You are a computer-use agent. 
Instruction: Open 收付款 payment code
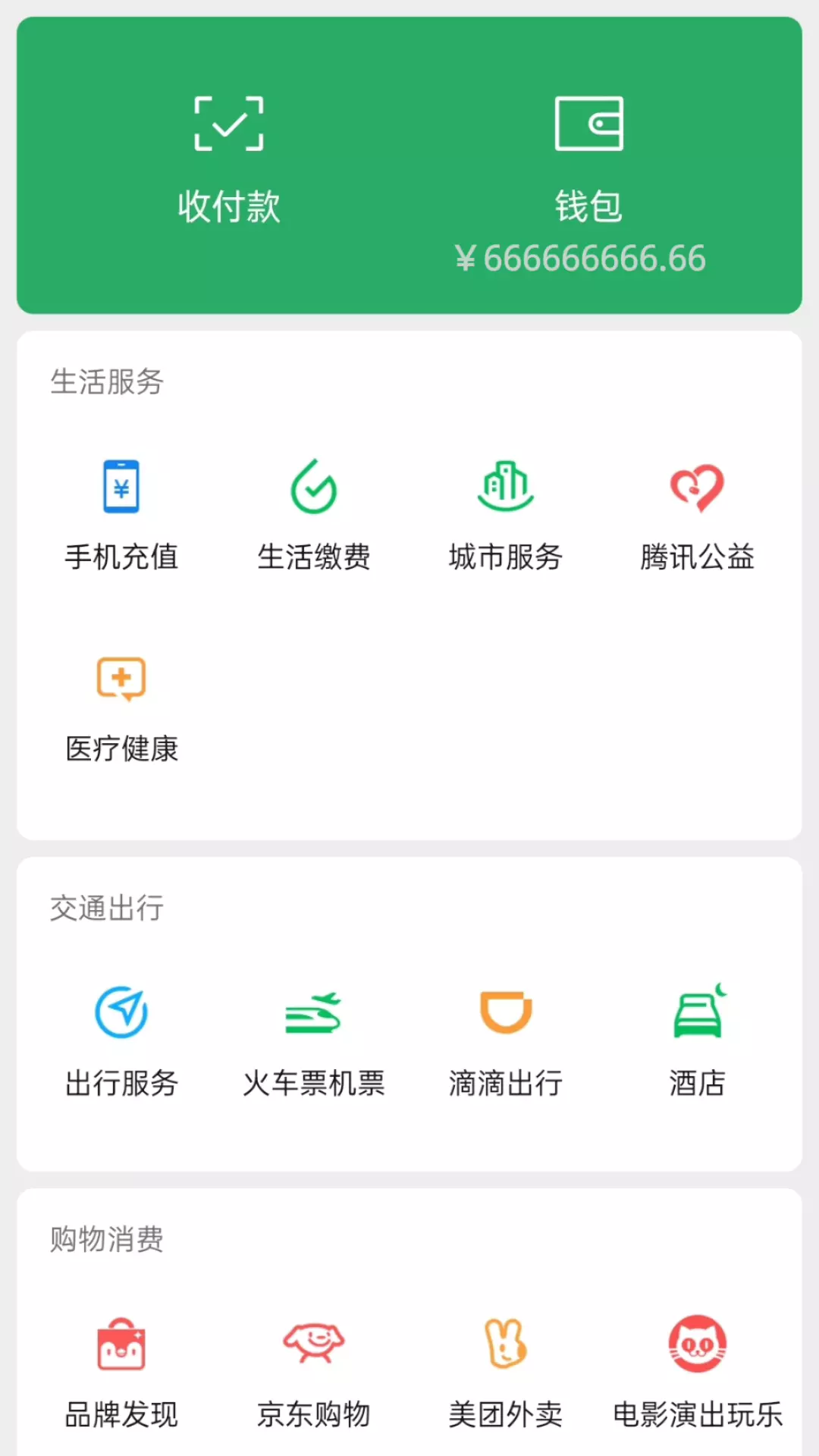[229, 161]
